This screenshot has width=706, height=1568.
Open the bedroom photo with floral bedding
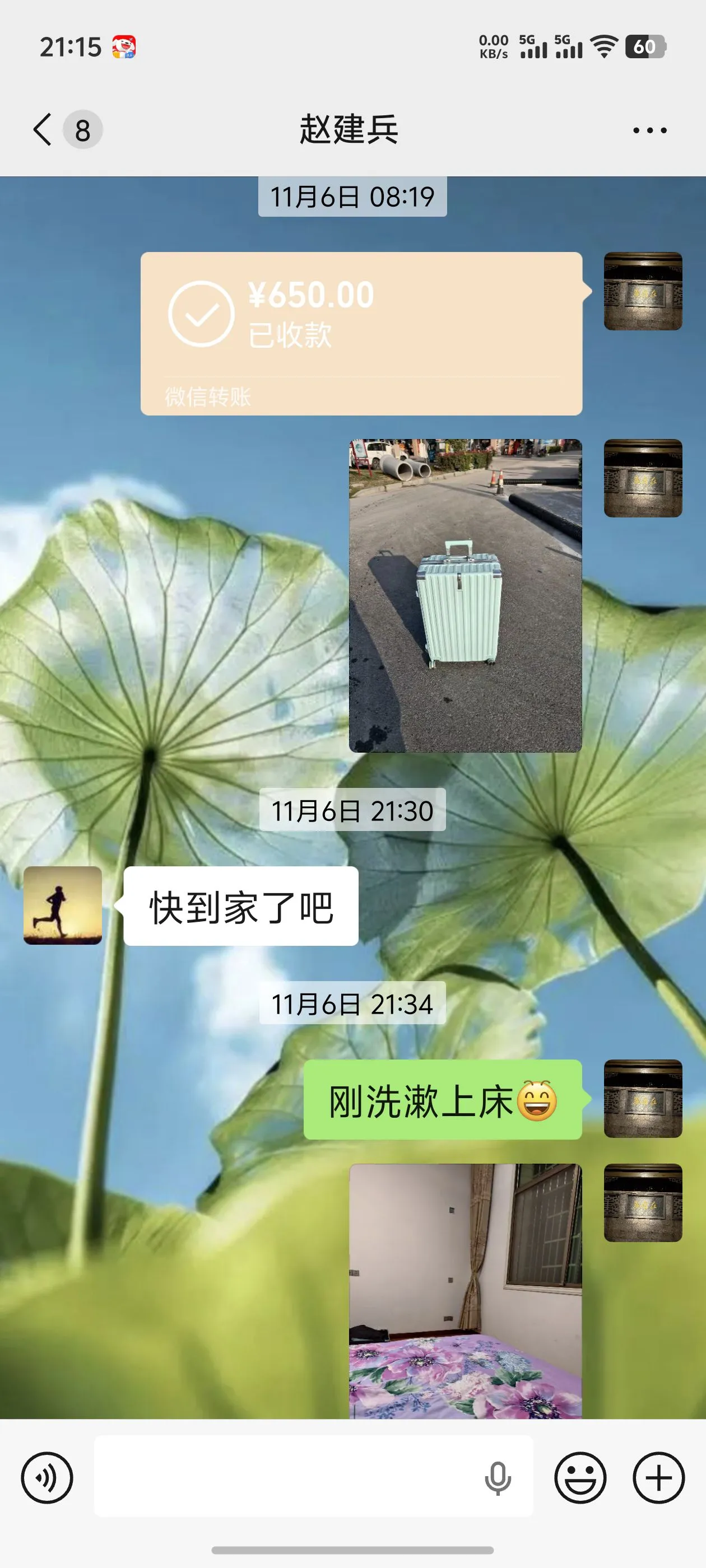click(465, 1290)
